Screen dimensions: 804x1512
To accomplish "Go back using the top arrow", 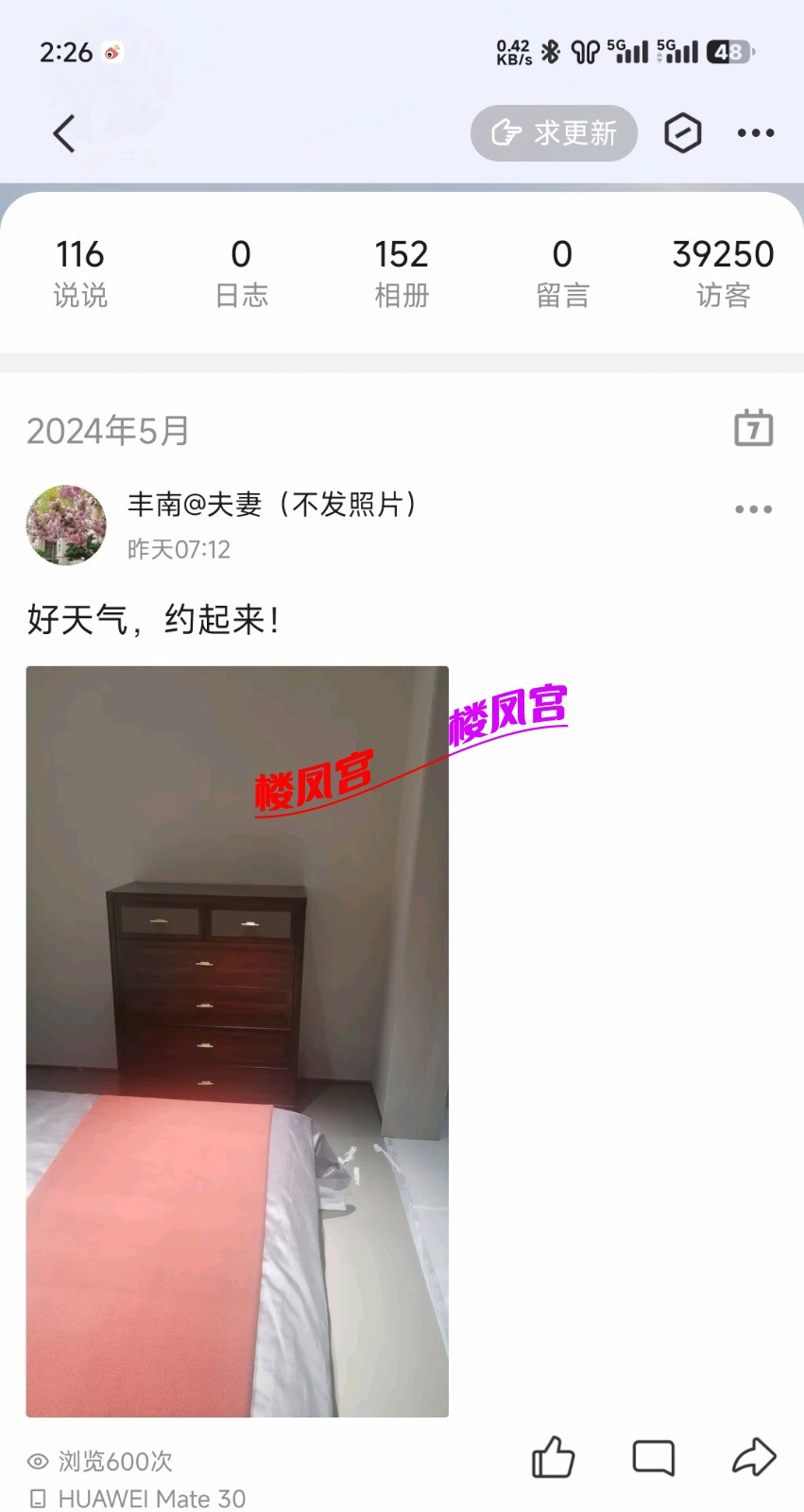I will 64,133.
